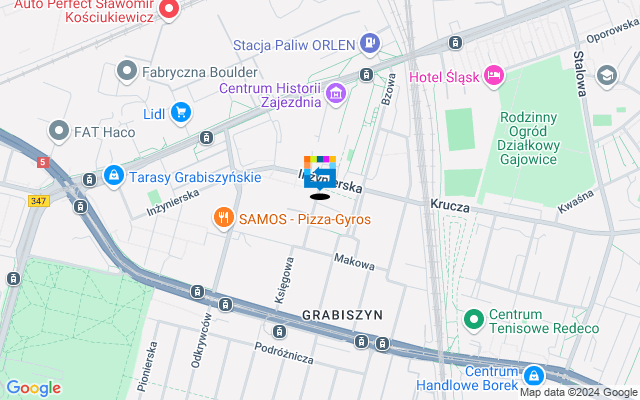The image size is (640, 400).
Task: Open the Fabryczna Boulder place marker
Action: 127,71
